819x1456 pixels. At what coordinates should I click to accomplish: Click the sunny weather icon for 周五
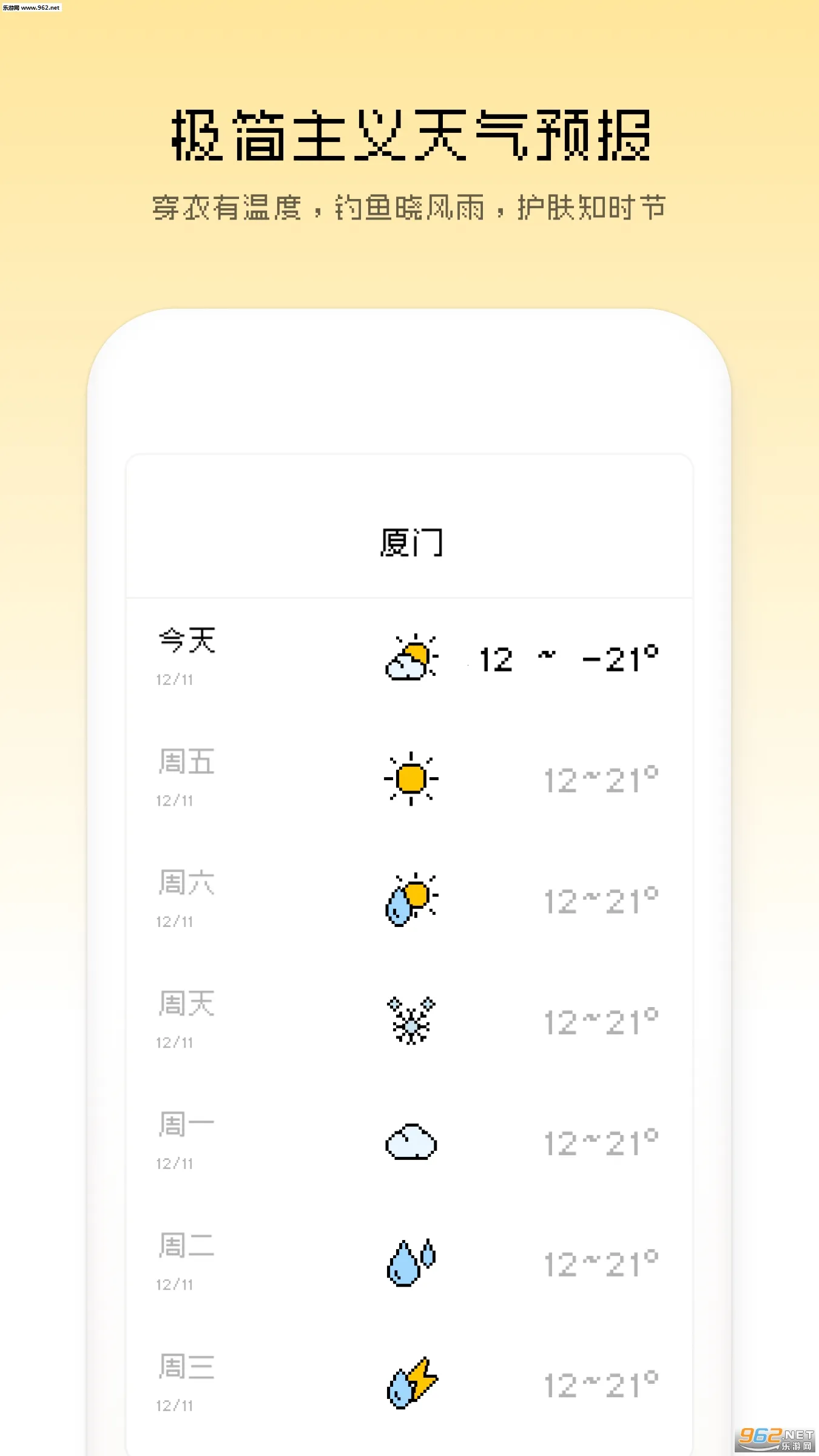point(410,780)
